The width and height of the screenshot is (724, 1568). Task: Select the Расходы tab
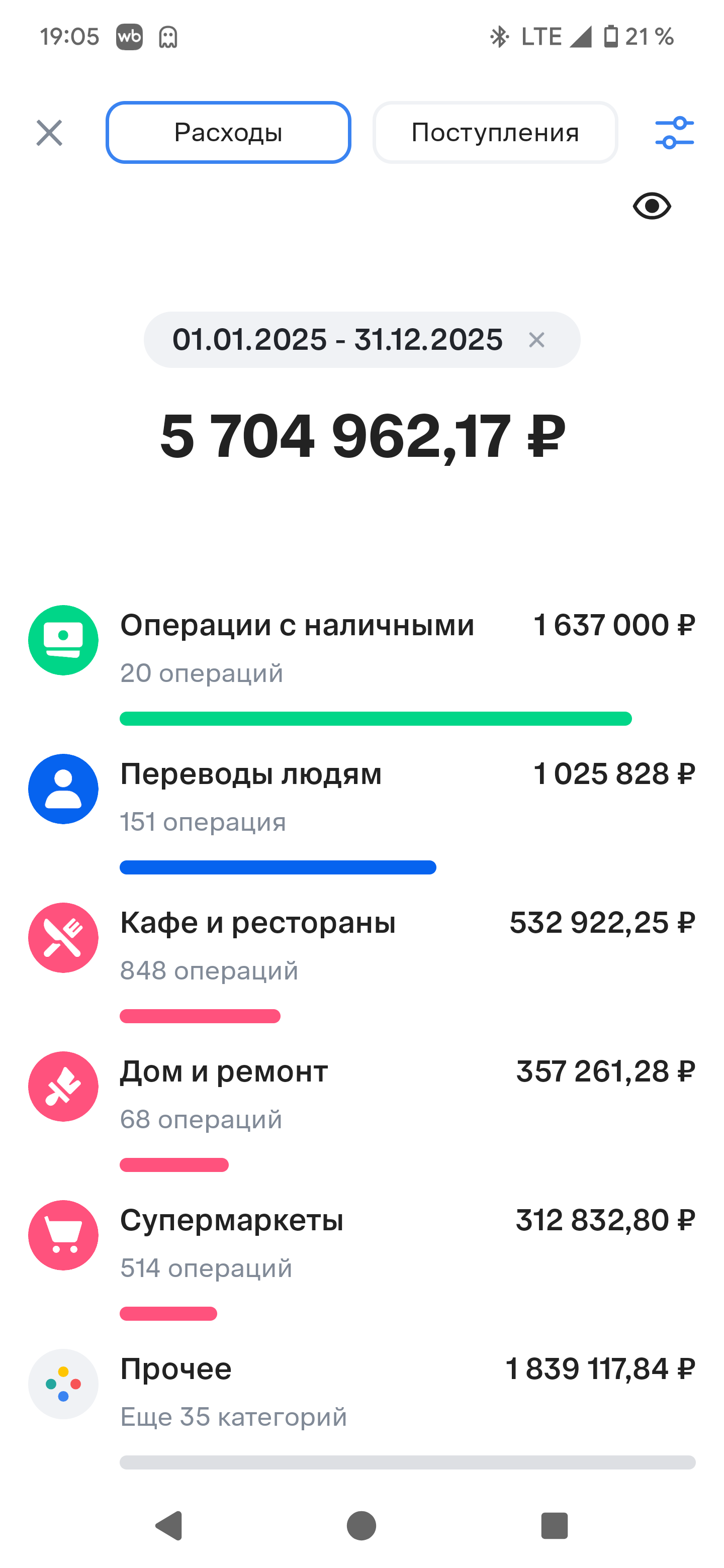click(228, 133)
